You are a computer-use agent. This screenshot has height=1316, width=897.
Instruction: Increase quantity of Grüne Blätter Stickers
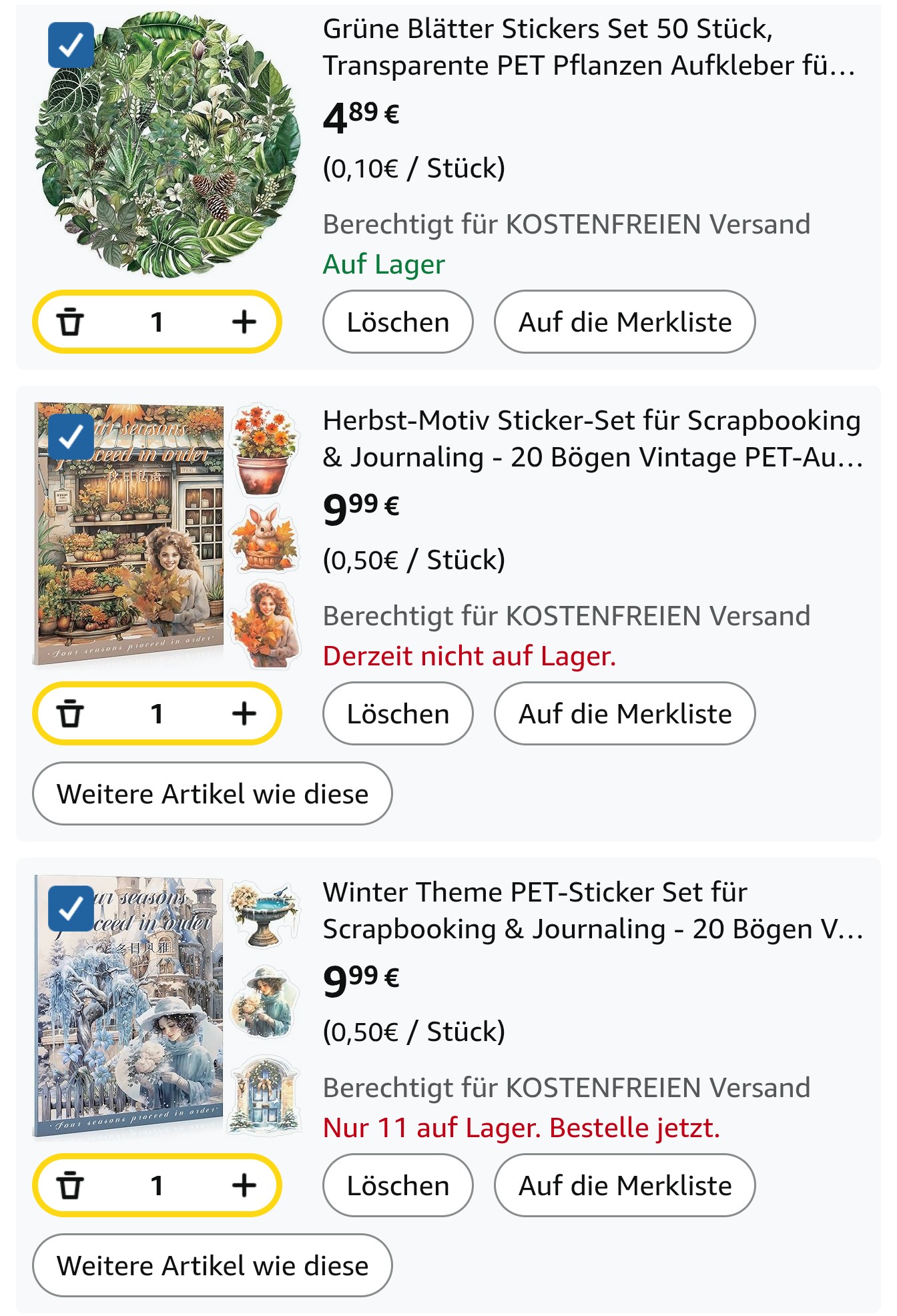244,322
